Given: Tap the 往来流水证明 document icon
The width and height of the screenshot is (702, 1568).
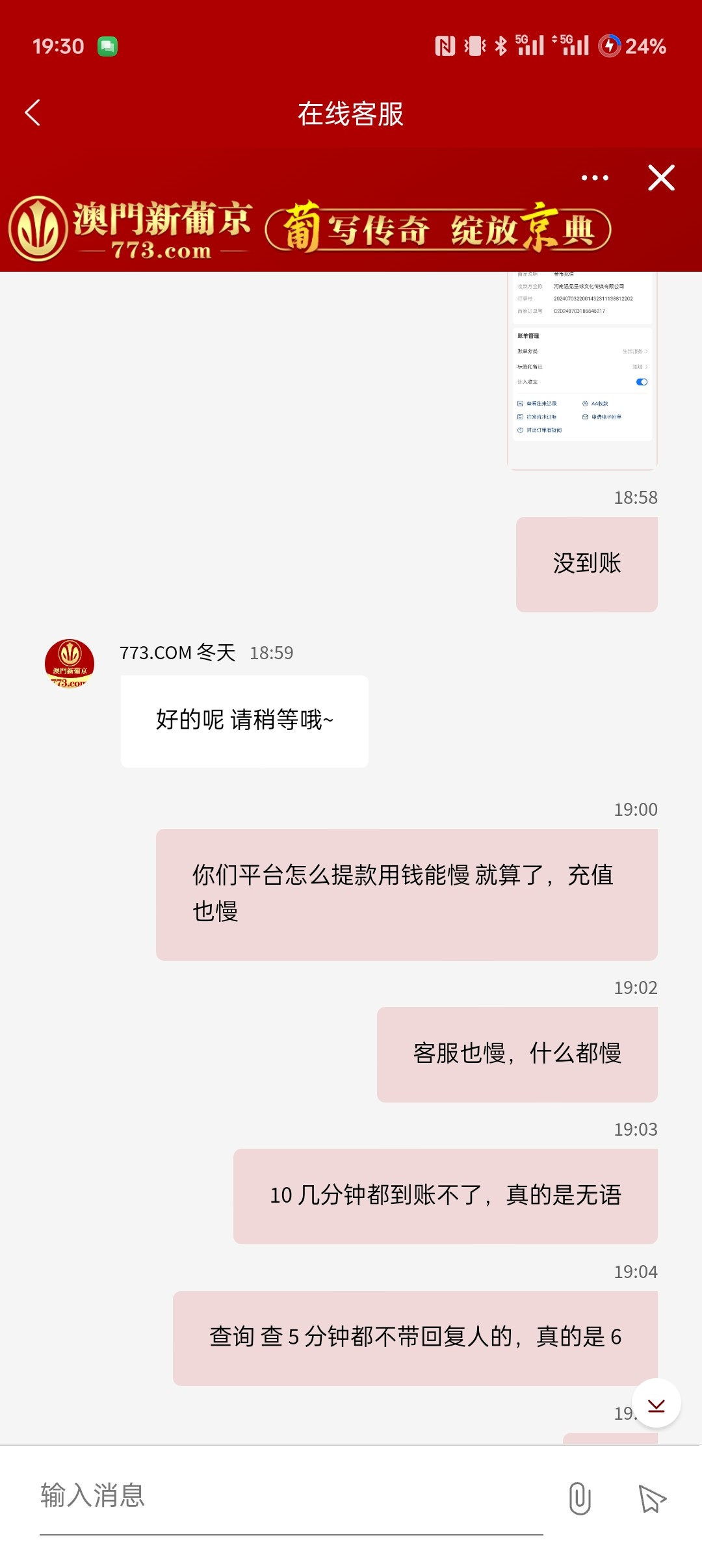Looking at the screenshot, I should tap(520, 417).
